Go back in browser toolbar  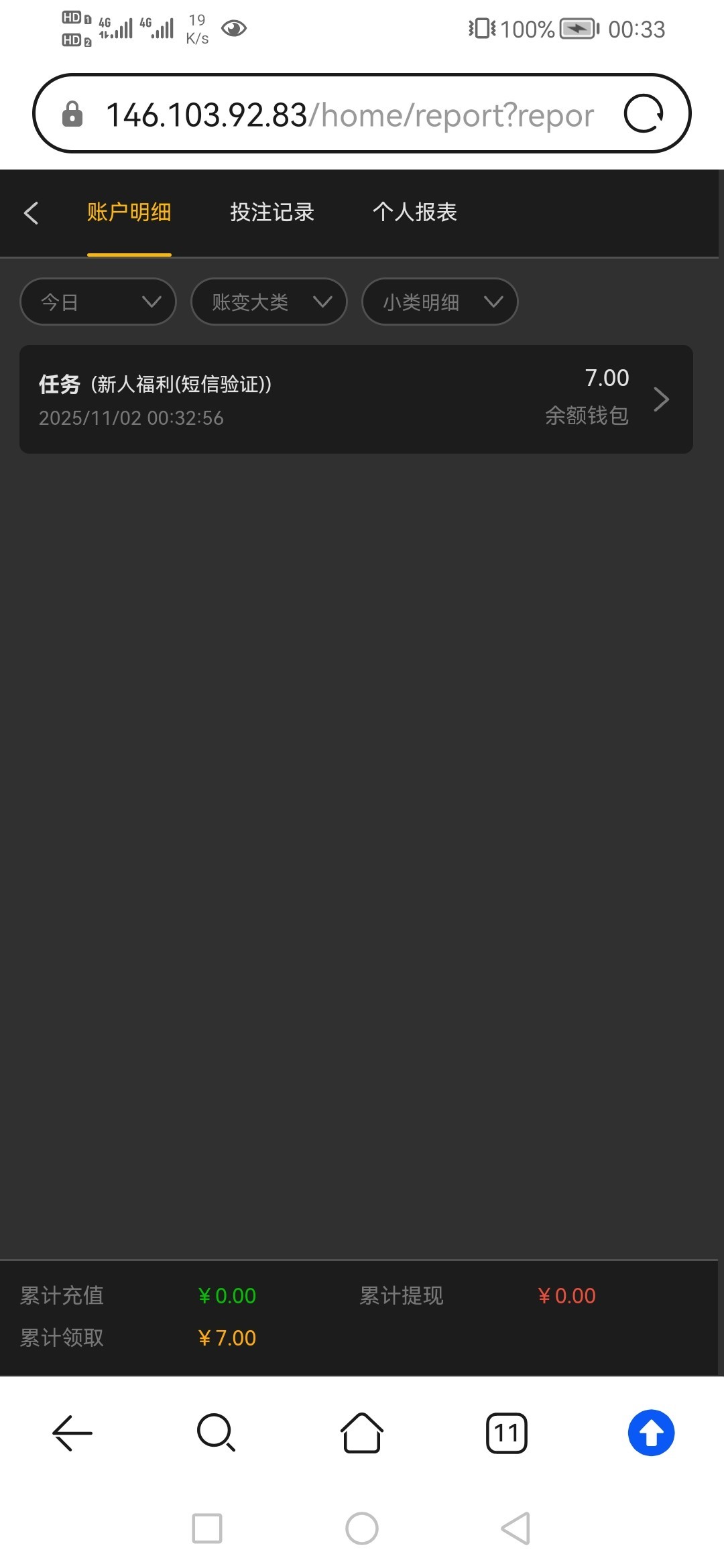pos(72,1433)
